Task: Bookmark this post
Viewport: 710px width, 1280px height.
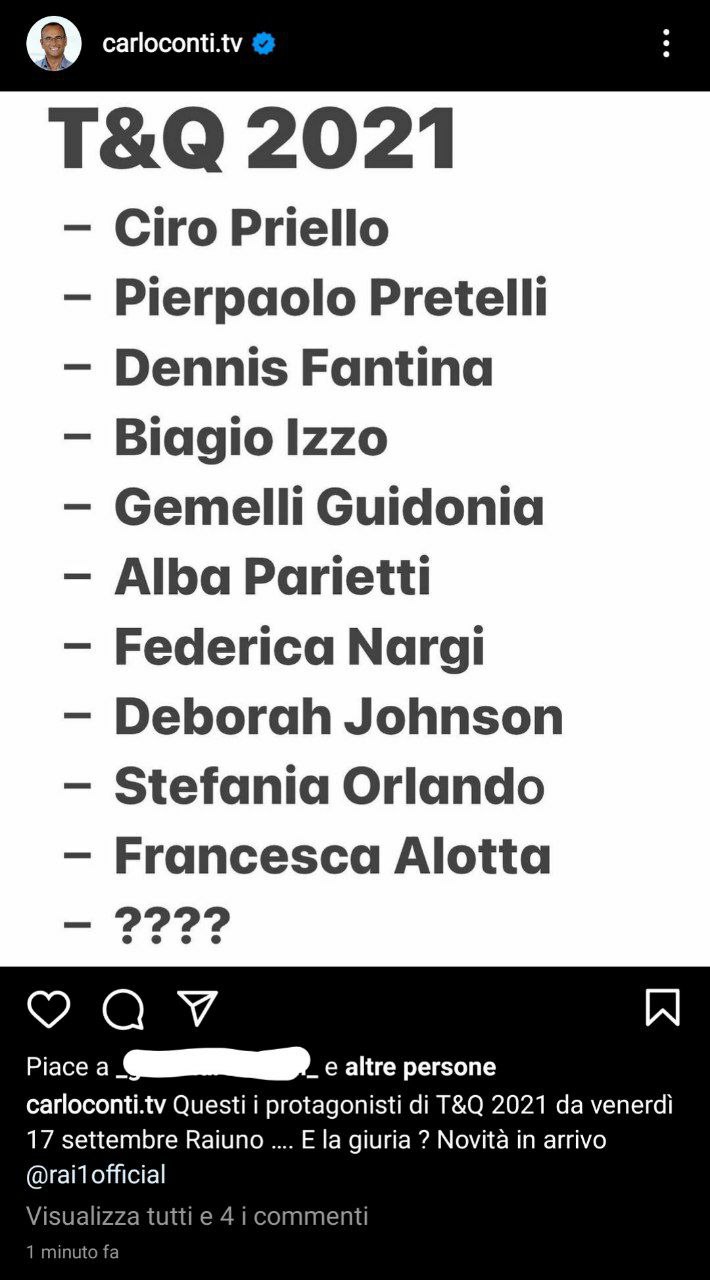Action: pos(663,1008)
